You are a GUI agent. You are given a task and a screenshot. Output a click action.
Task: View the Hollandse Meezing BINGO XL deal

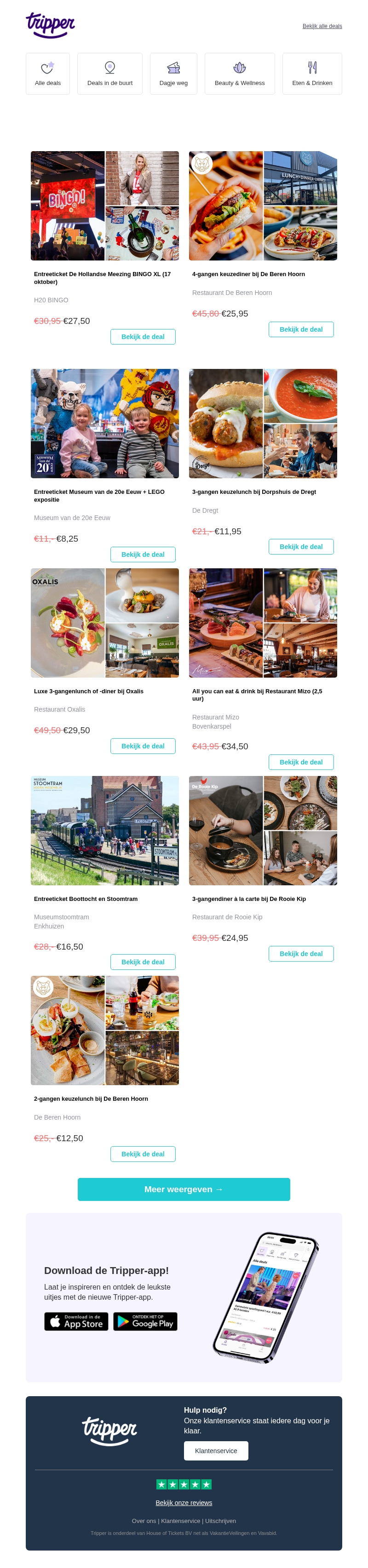tap(143, 337)
